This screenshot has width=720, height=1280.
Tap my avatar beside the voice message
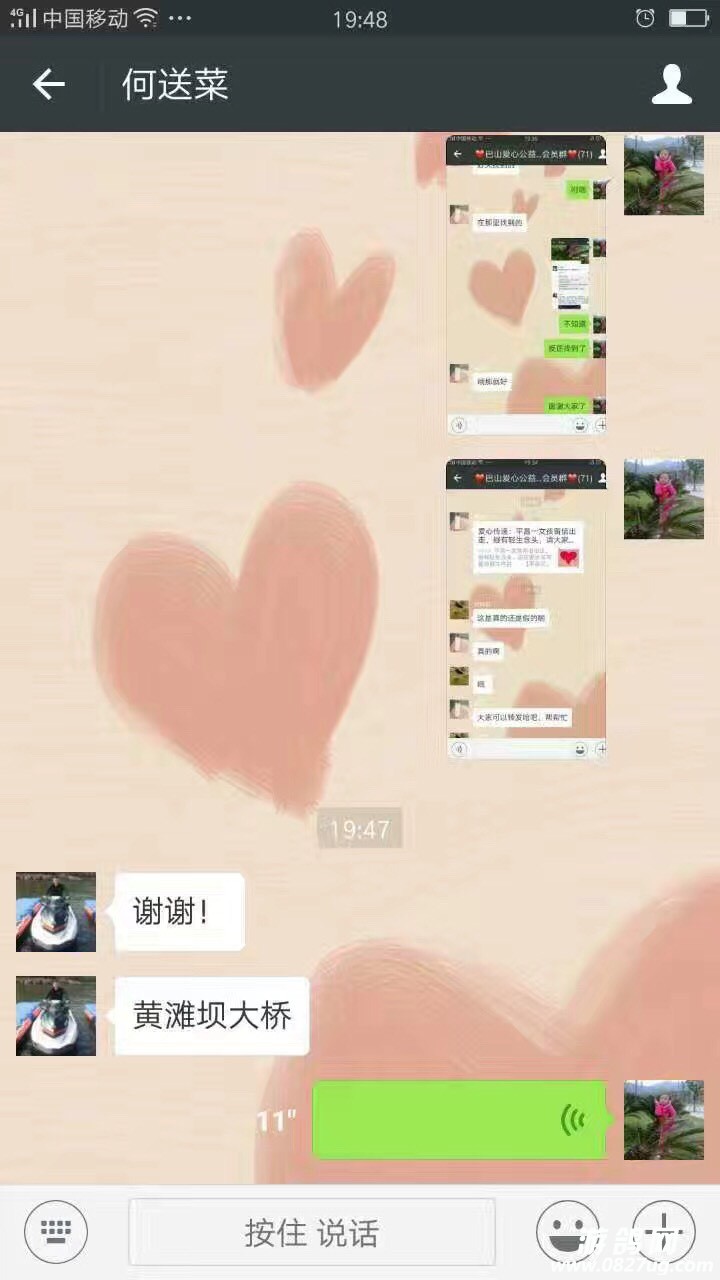663,1120
